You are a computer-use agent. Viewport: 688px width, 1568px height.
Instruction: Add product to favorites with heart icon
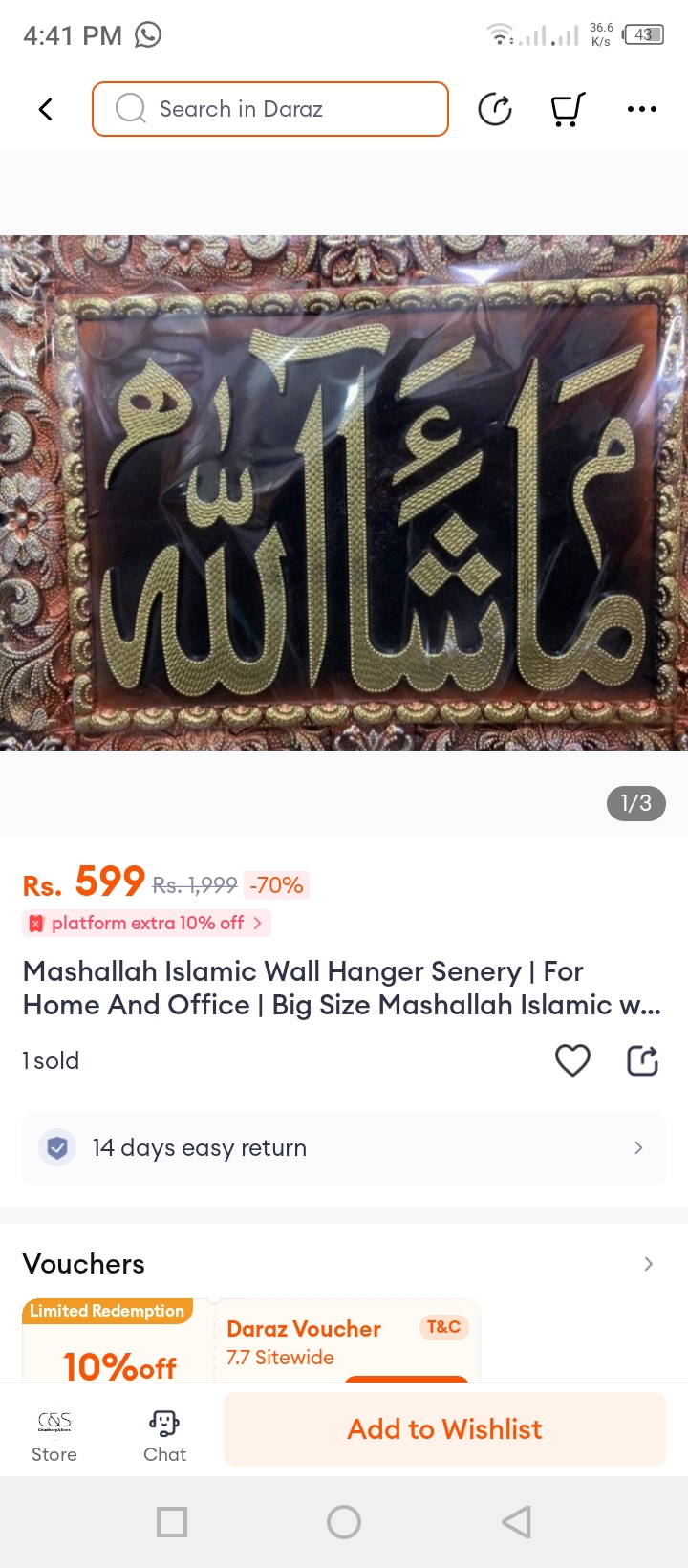[572, 1060]
